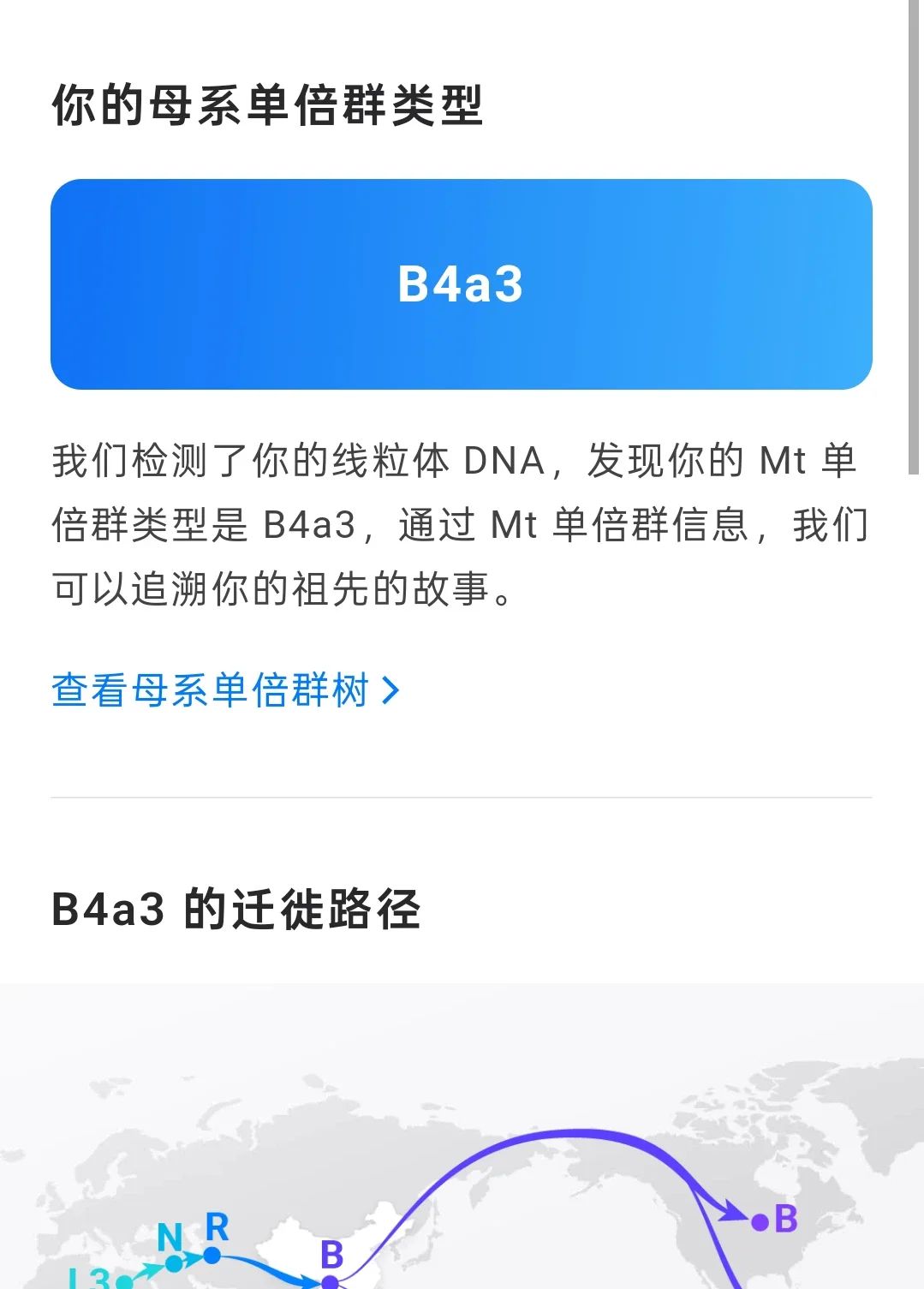The width and height of the screenshot is (924, 1289).
Task: Open the 查看母系单倍群树 link
Action: [224, 690]
